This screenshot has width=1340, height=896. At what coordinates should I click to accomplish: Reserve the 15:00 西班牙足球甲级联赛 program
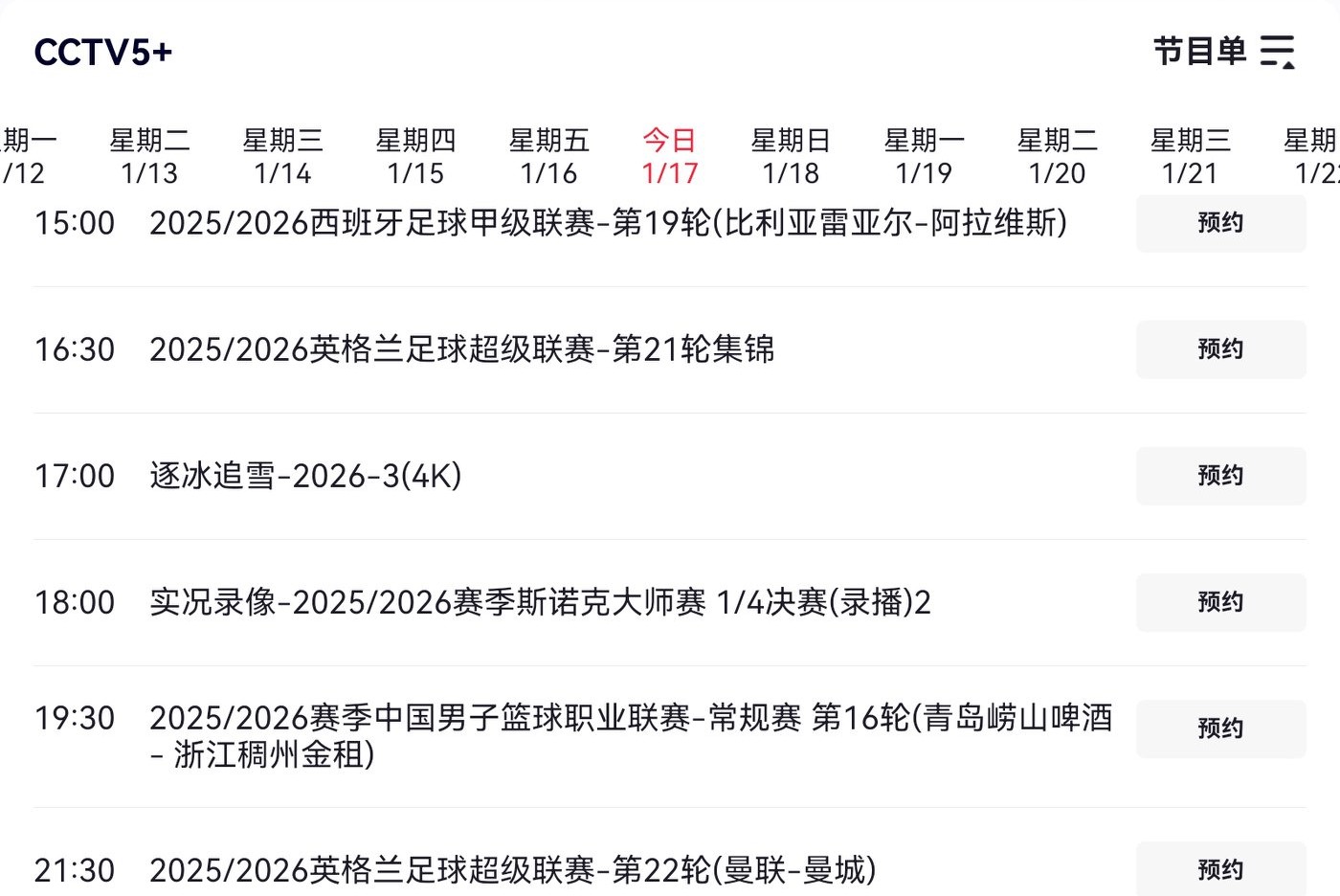pos(1220,224)
